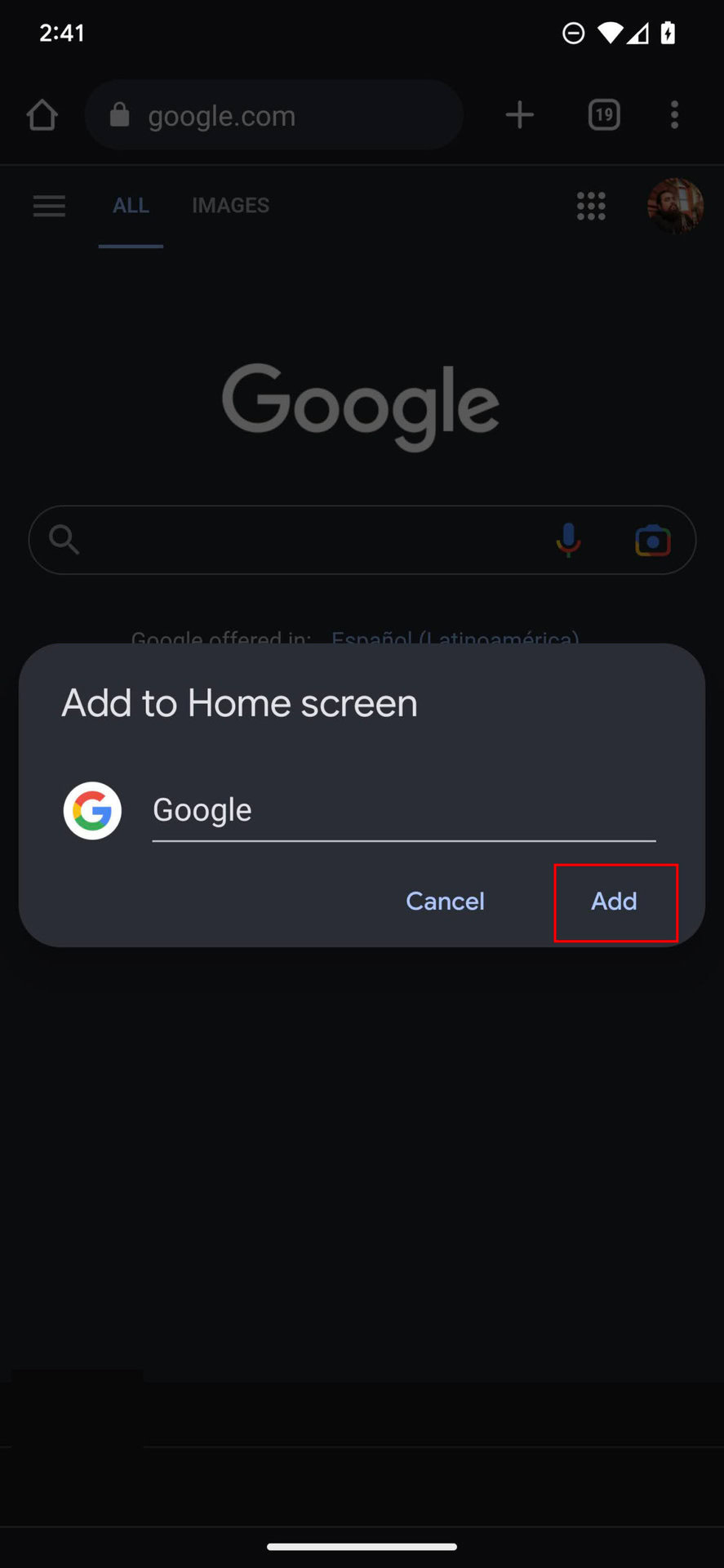Cancel the Add to Home screen dialog
This screenshot has height=1568, width=724.
[x=445, y=902]
